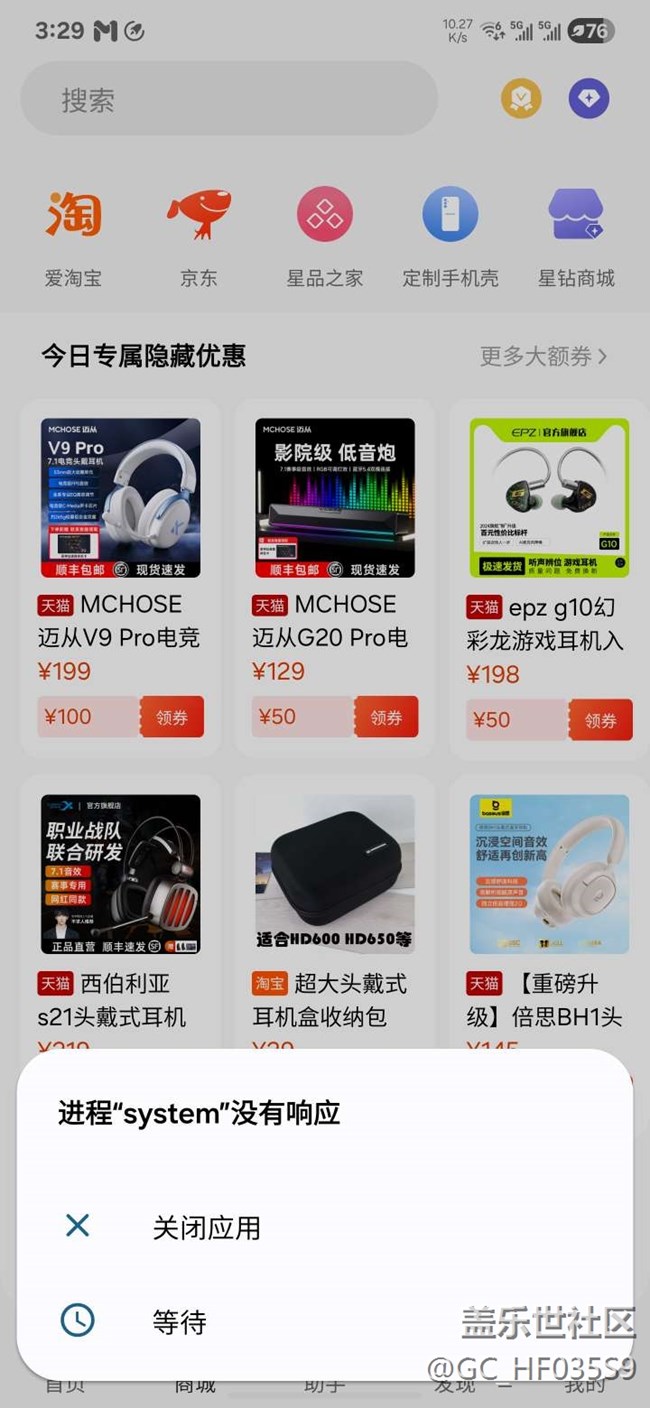Open the 京东 shortcut
The height and width of the screenshot is (1408, 650).
[x=199, y=237]
